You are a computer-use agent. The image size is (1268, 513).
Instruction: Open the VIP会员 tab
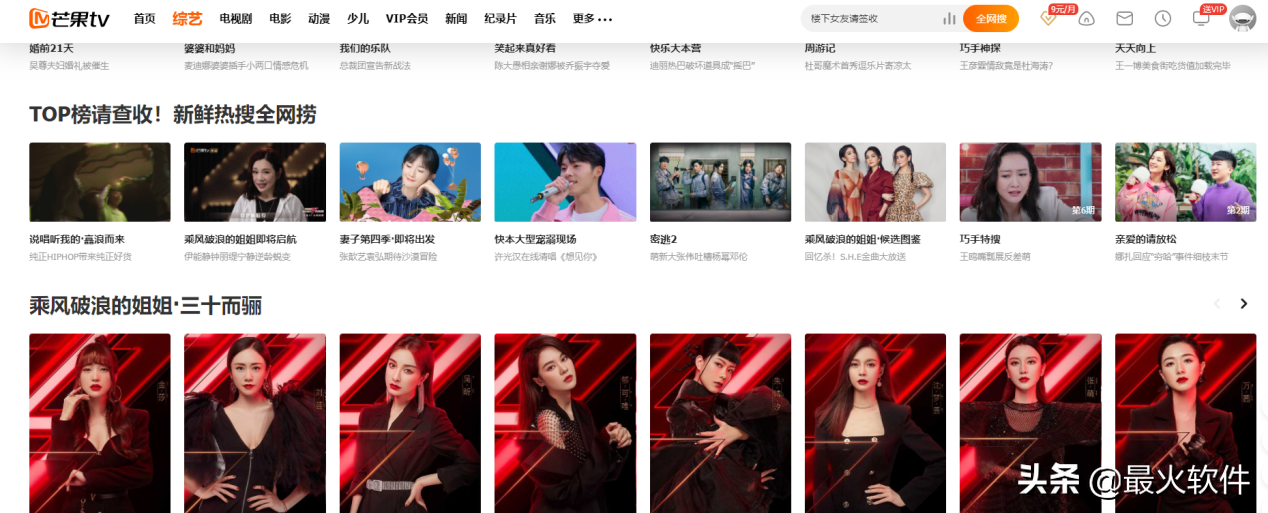click(406, 19)
